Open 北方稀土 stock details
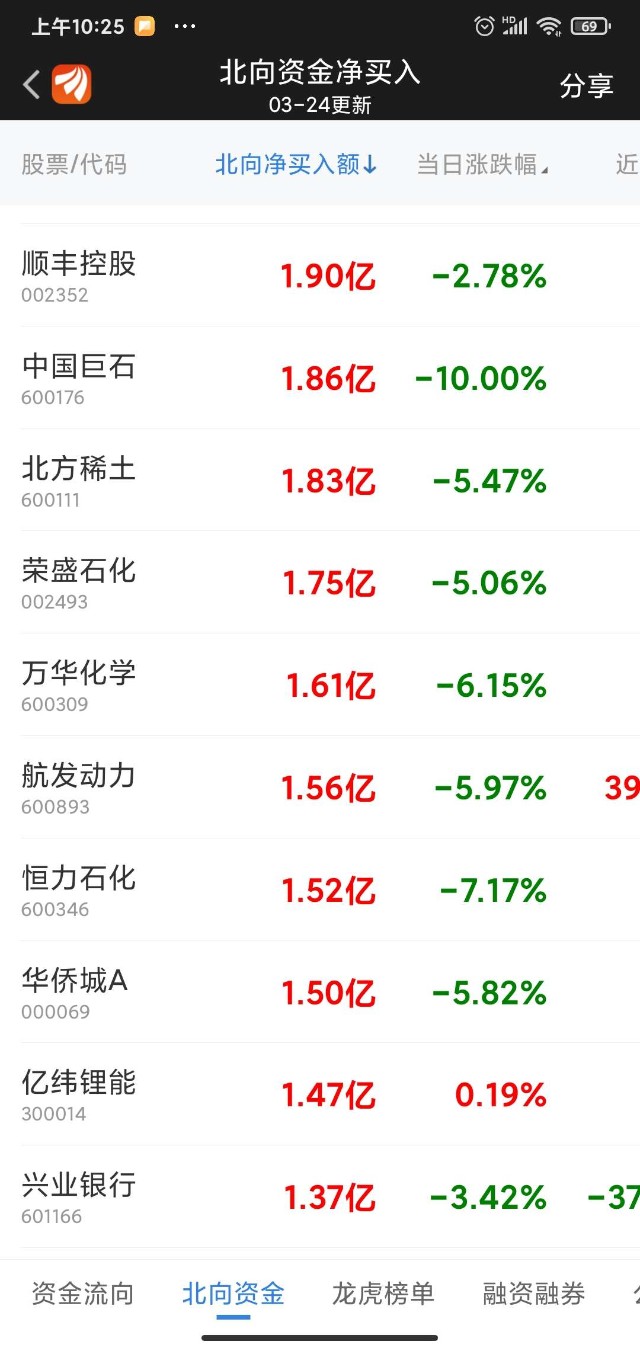 pos(79,480)
